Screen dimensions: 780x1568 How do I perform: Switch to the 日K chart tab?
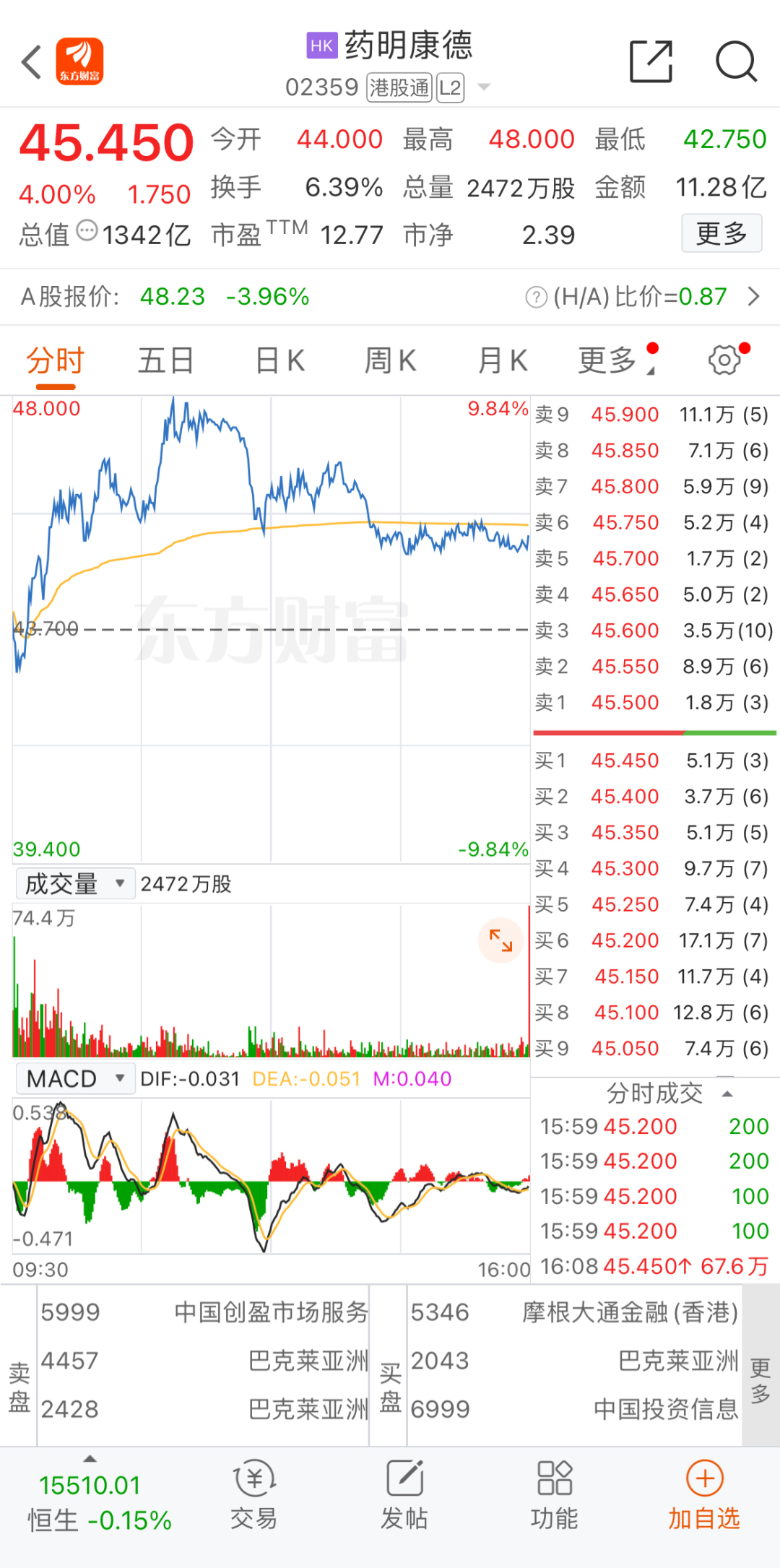coord(280,360)
